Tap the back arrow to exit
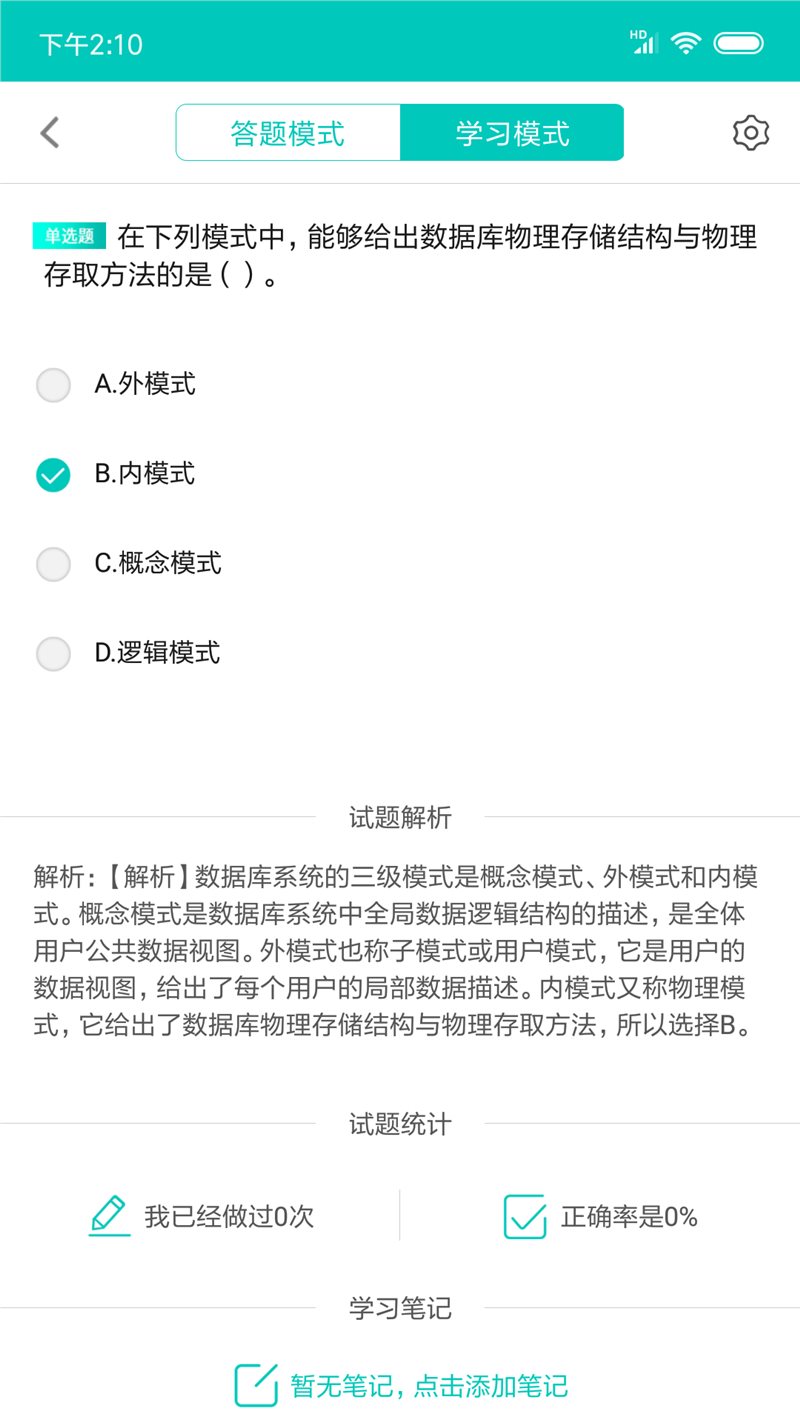 click(49, 132)
